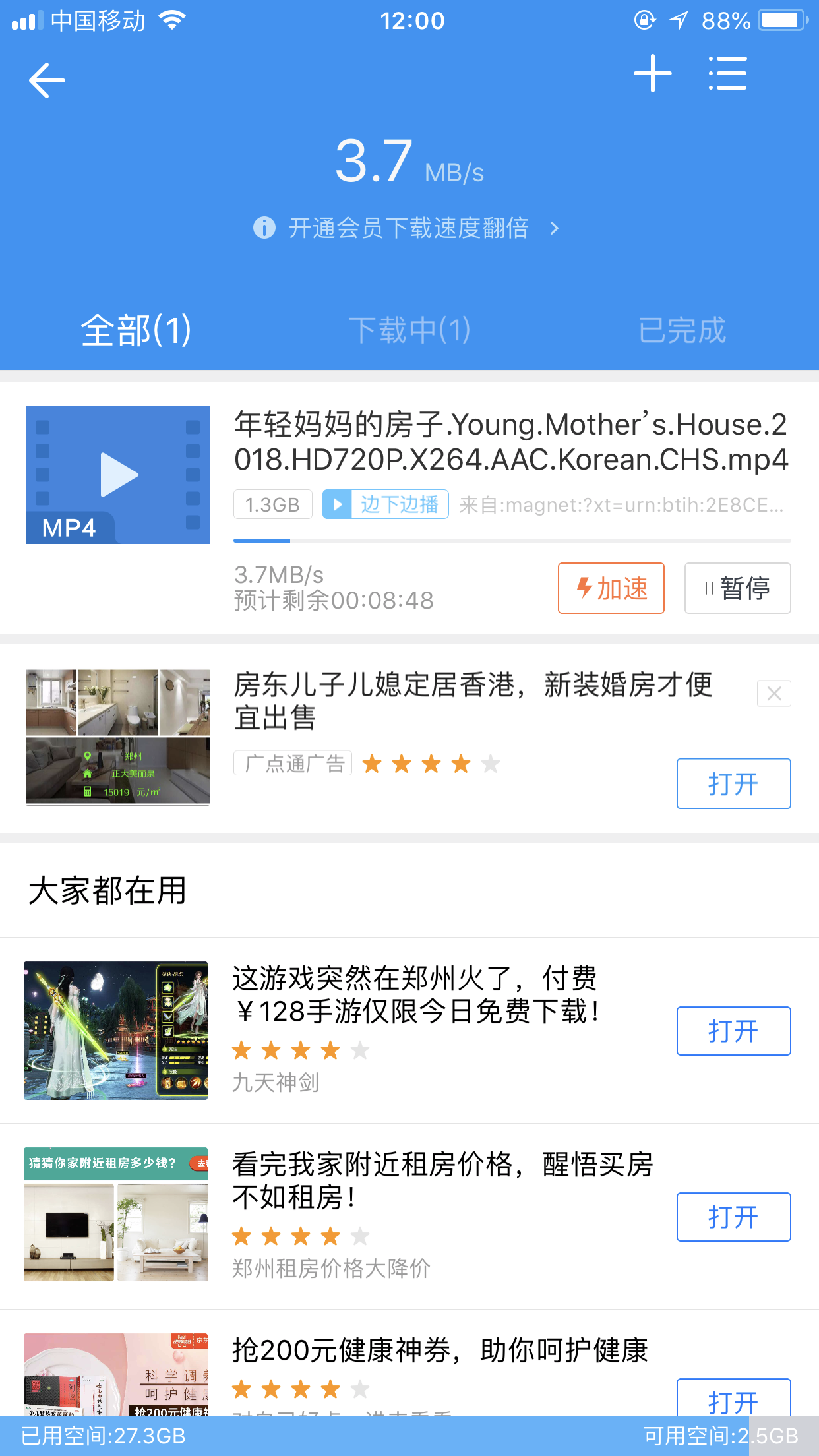Open the 九天神剑 game promotion

(733, 1031)
